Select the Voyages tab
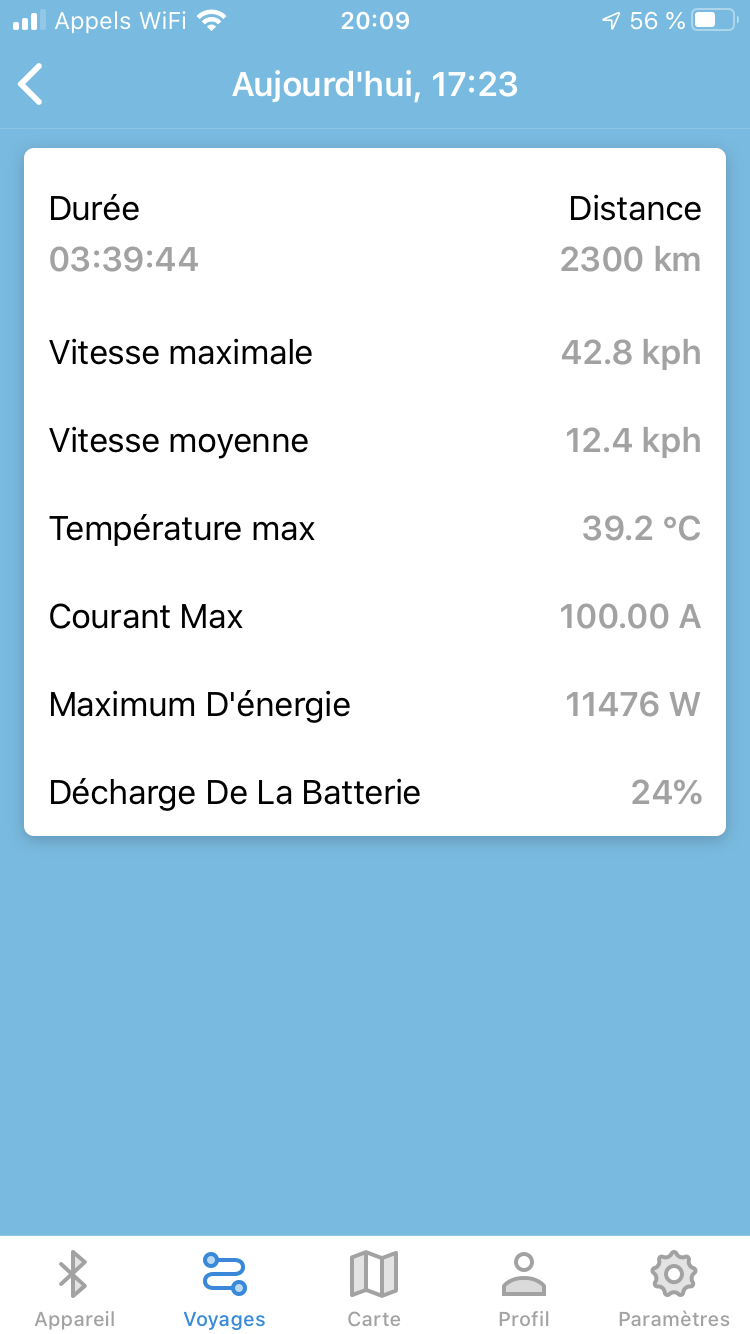This screenshot has width=750, height=1334. [x=225, y=1288]
